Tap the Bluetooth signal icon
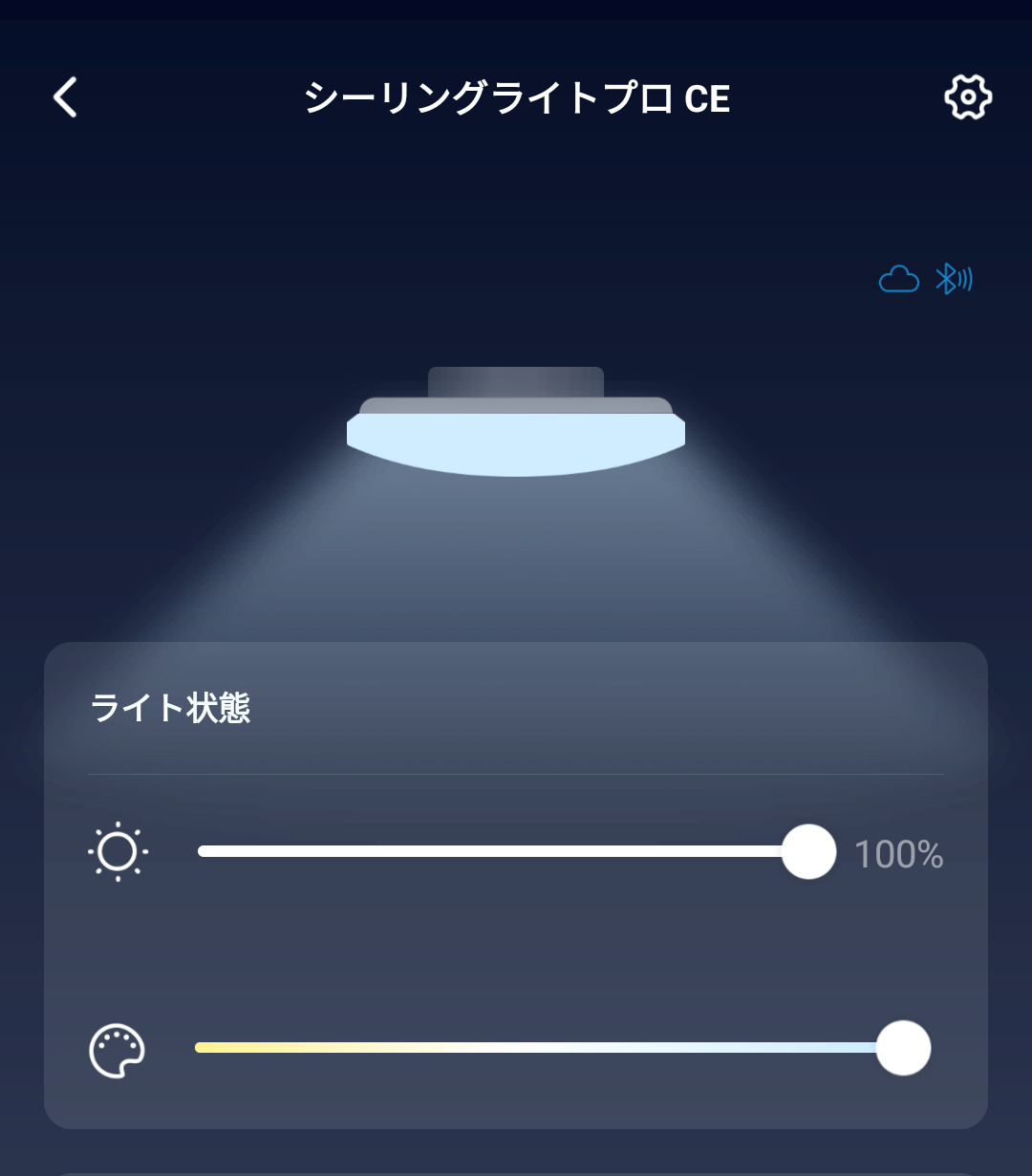This screenshot has height=1176, width=1032. click(953, 279)
